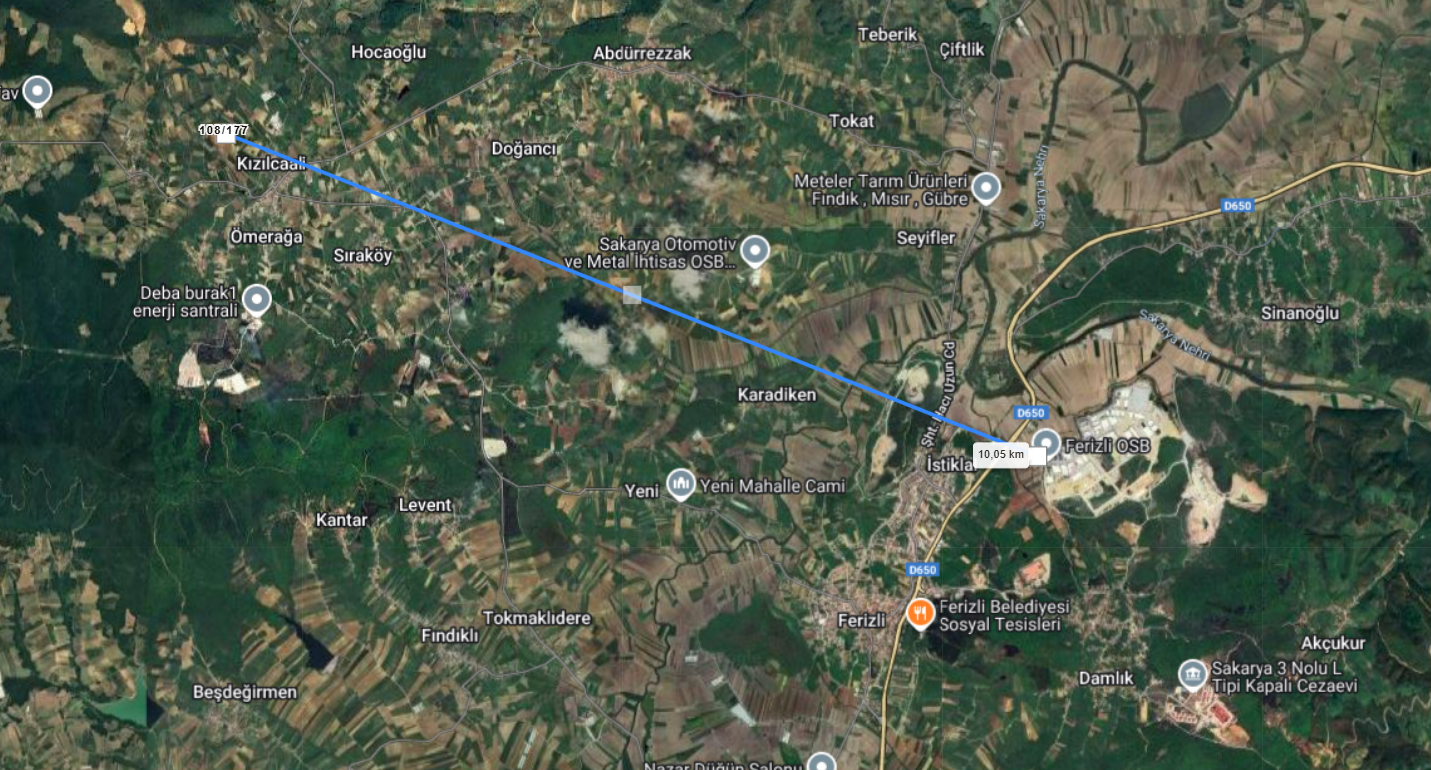
Task: View Ferizli Belediyesi Sosyal Tesisleri restaurant pin
Action: (x=920, y=611)
